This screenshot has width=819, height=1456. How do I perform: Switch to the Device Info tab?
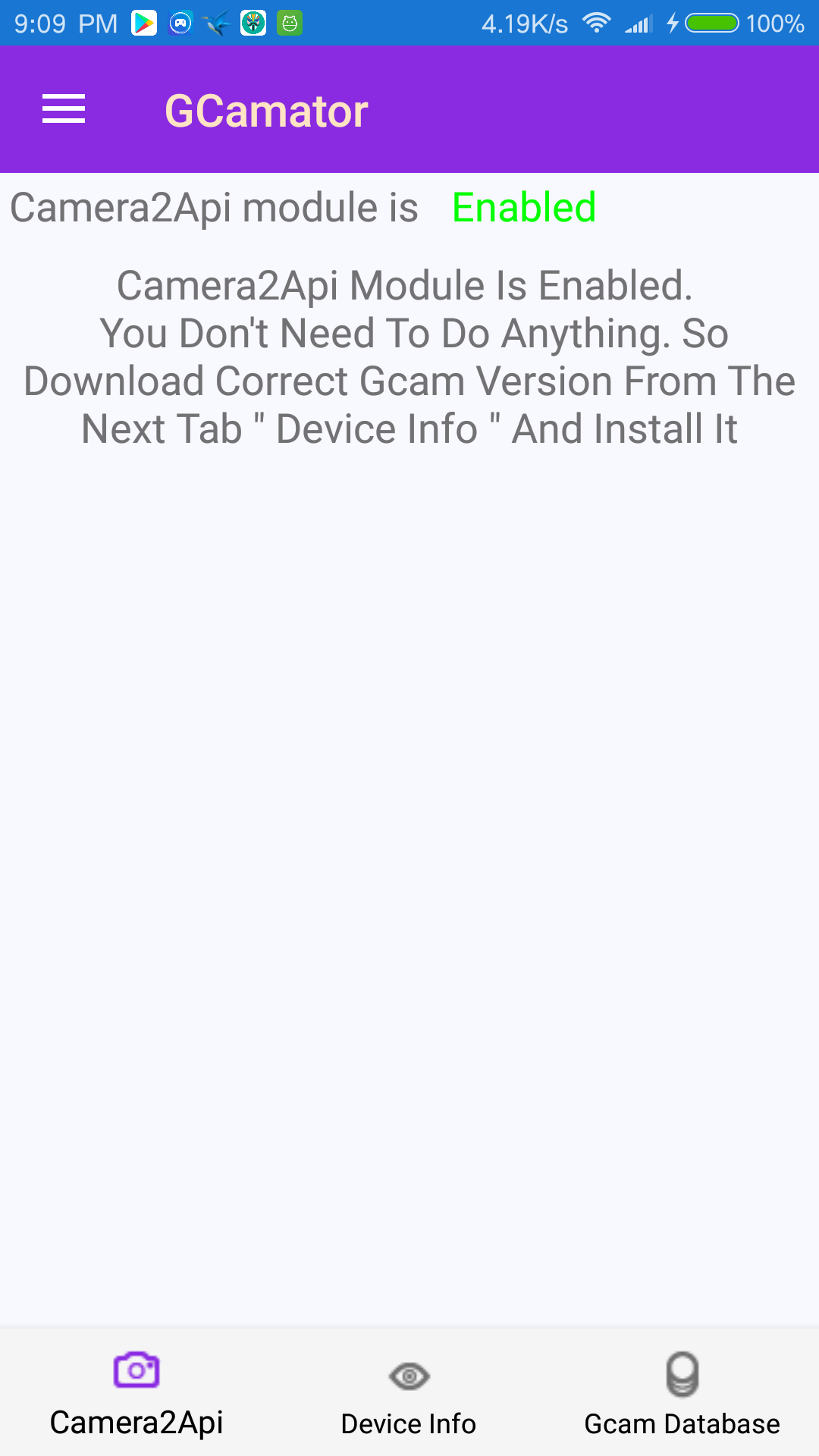point(409,1394)
